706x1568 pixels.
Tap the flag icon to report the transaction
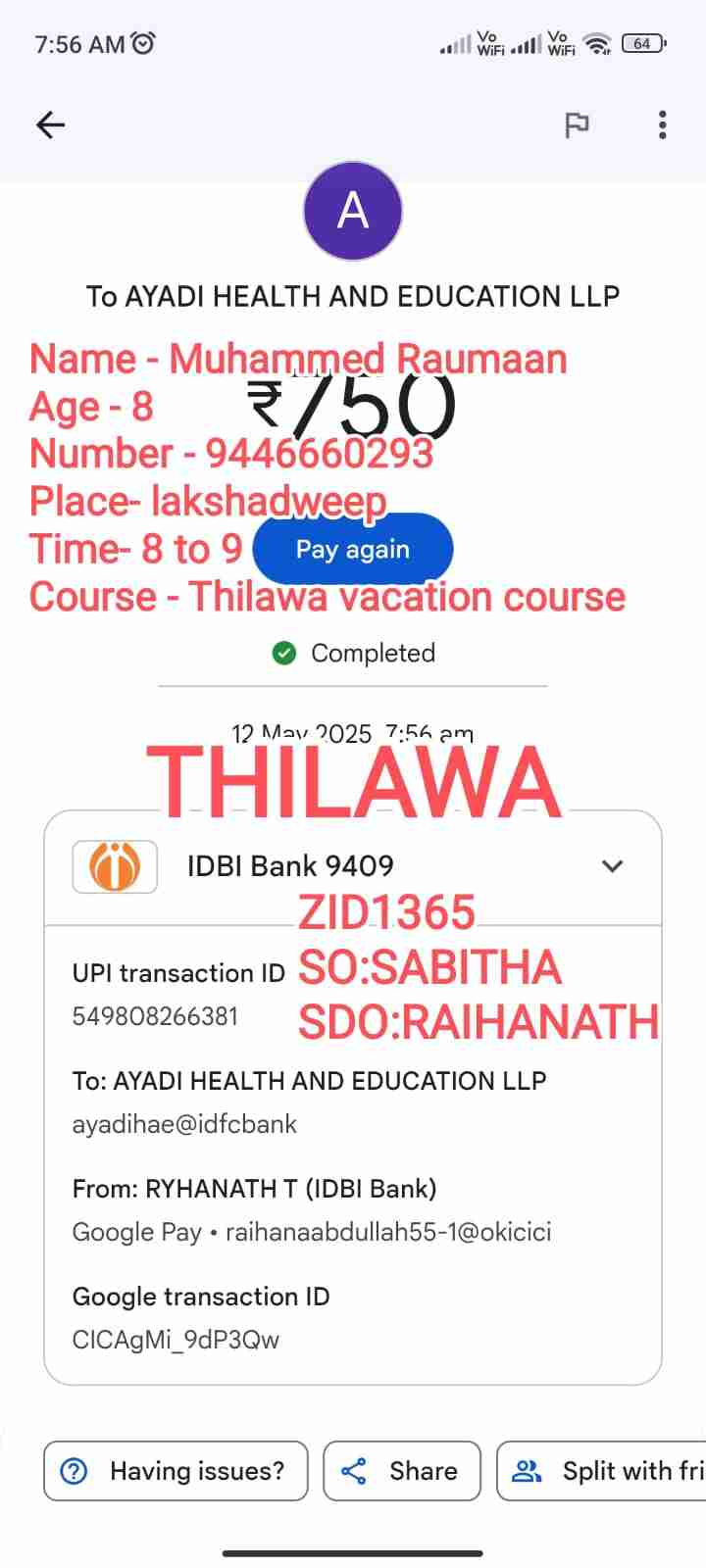pyautogui.click(x=577, y=124)
